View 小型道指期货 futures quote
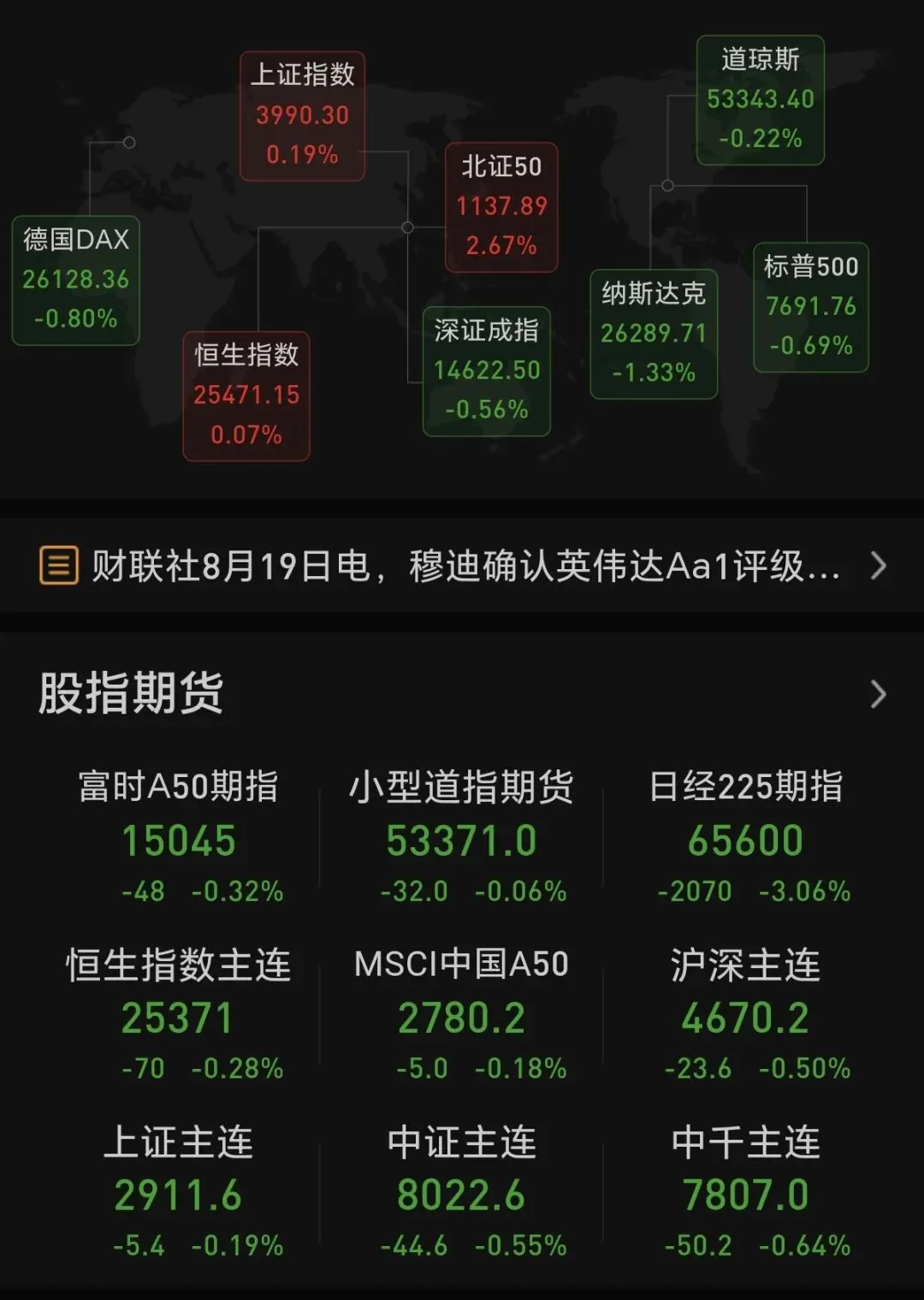 point(462,837)
